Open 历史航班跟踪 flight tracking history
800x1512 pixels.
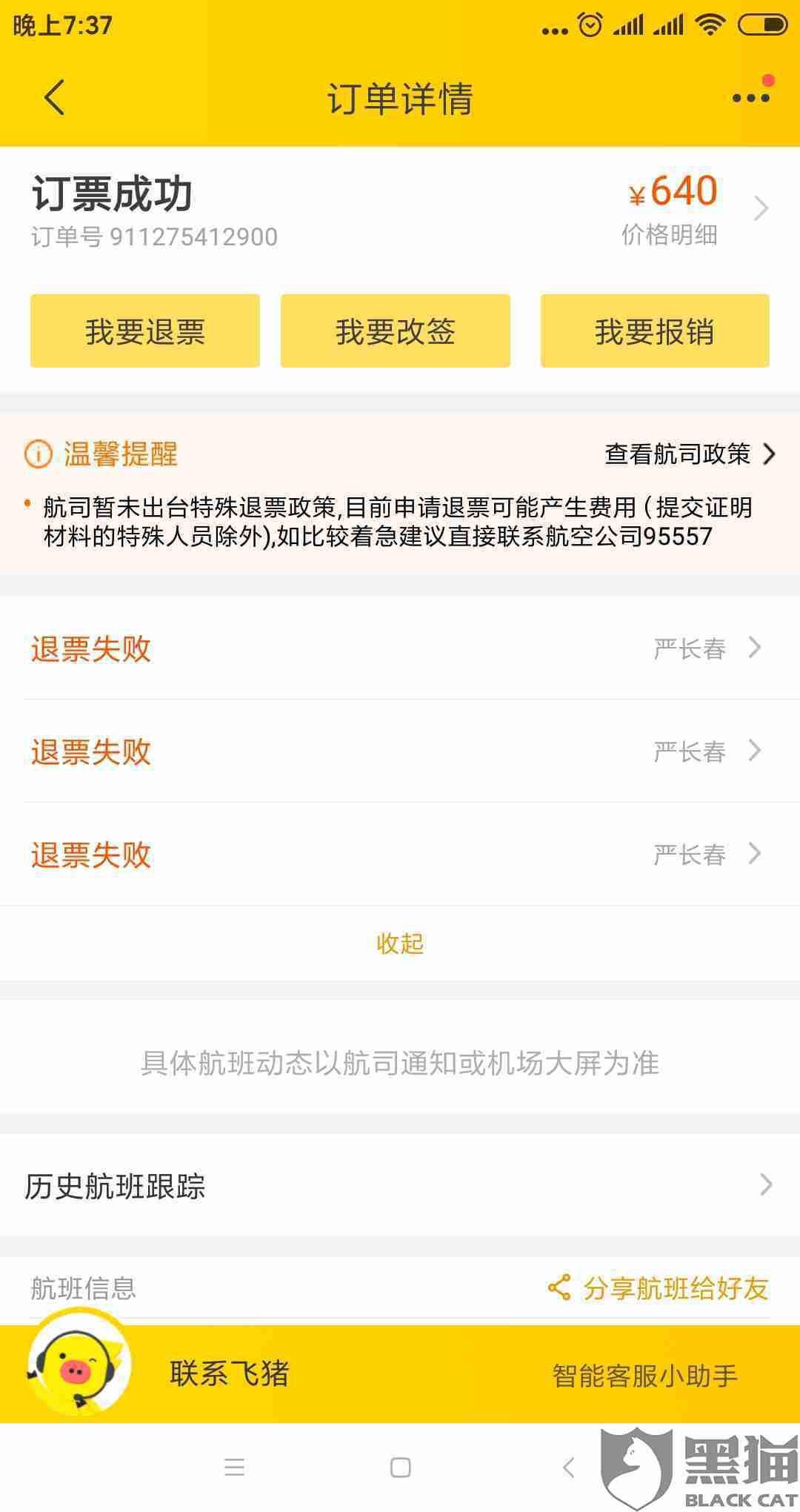point(400,1186)
